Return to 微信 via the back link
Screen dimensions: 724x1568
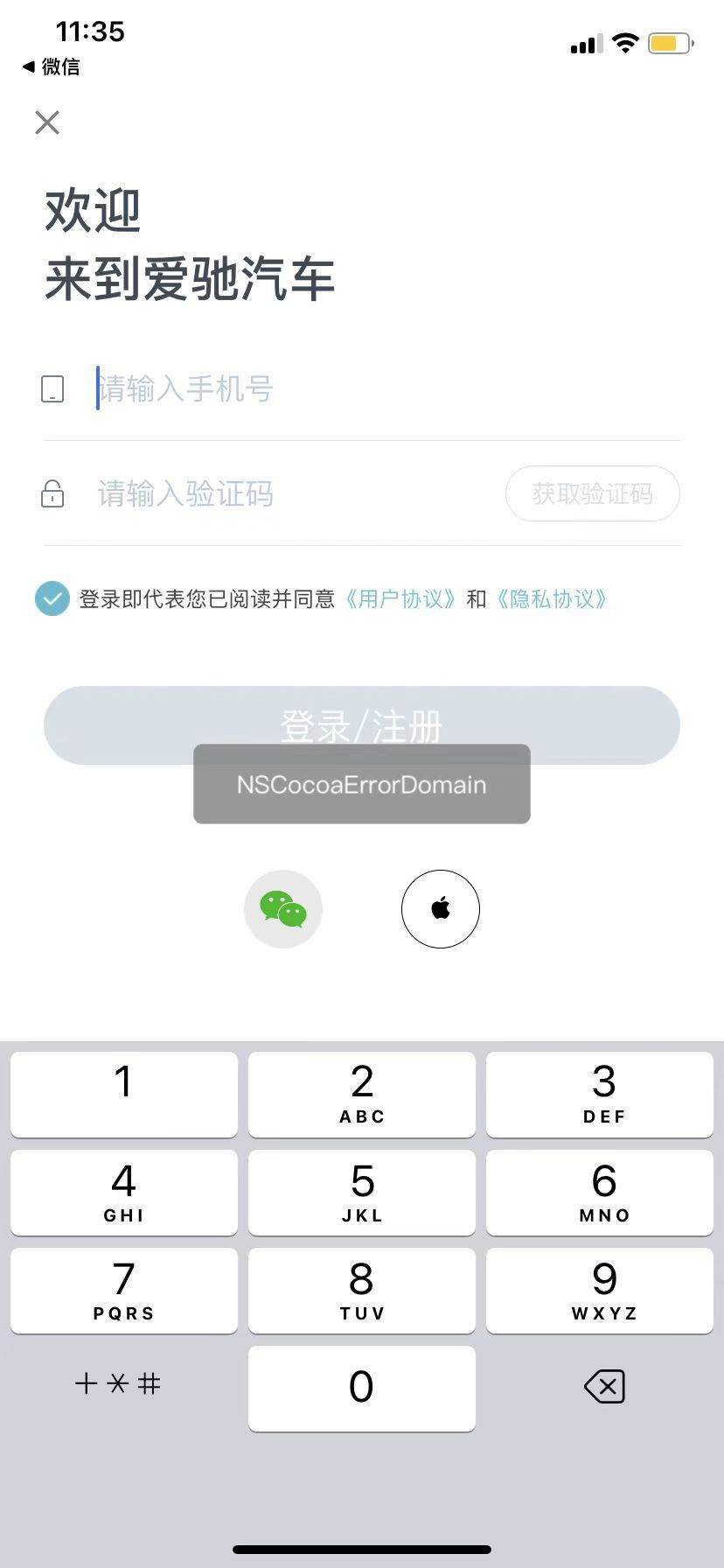tap(51, 66)
